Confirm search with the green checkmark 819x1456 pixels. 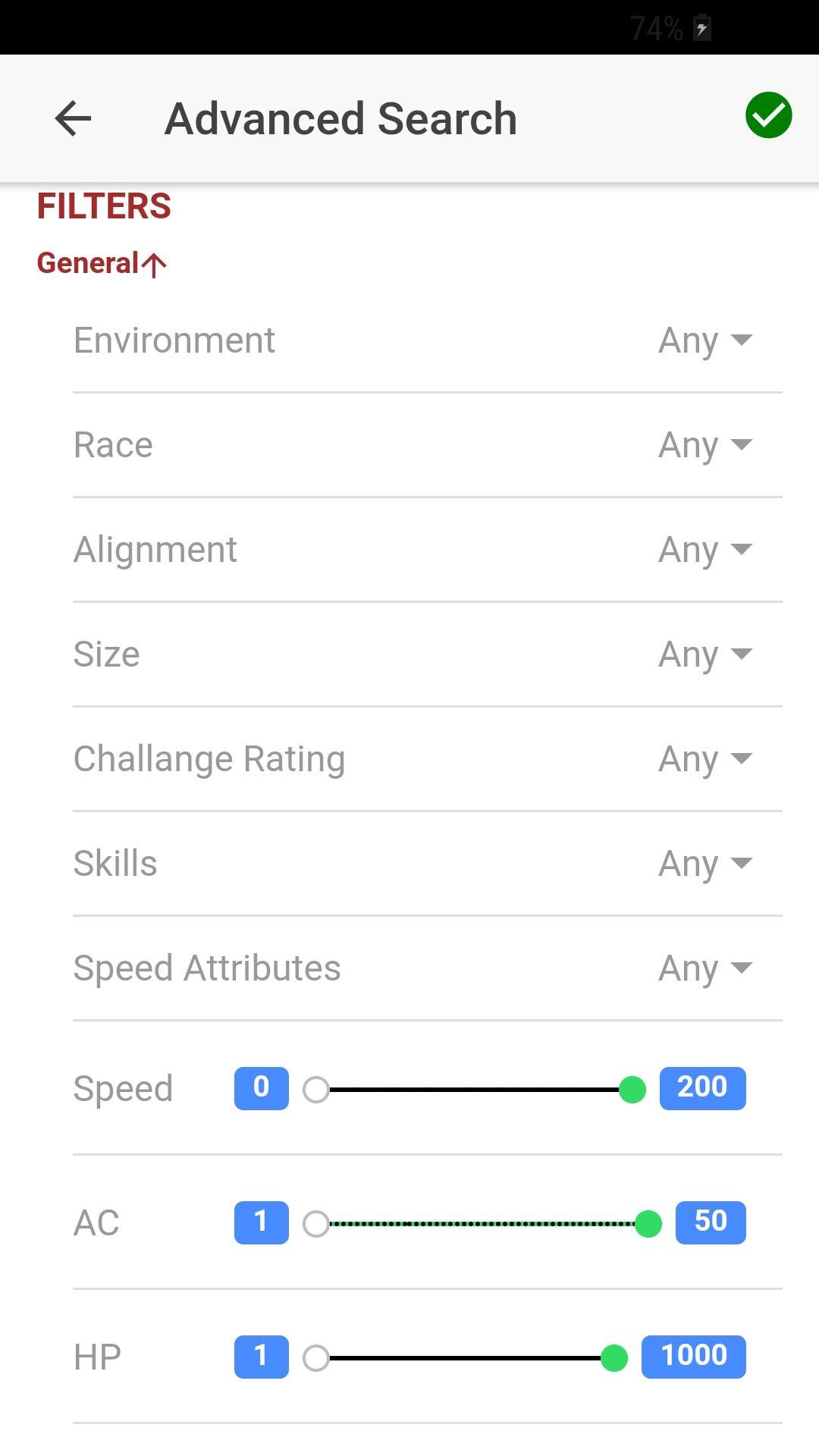click(x=768, y=116)
